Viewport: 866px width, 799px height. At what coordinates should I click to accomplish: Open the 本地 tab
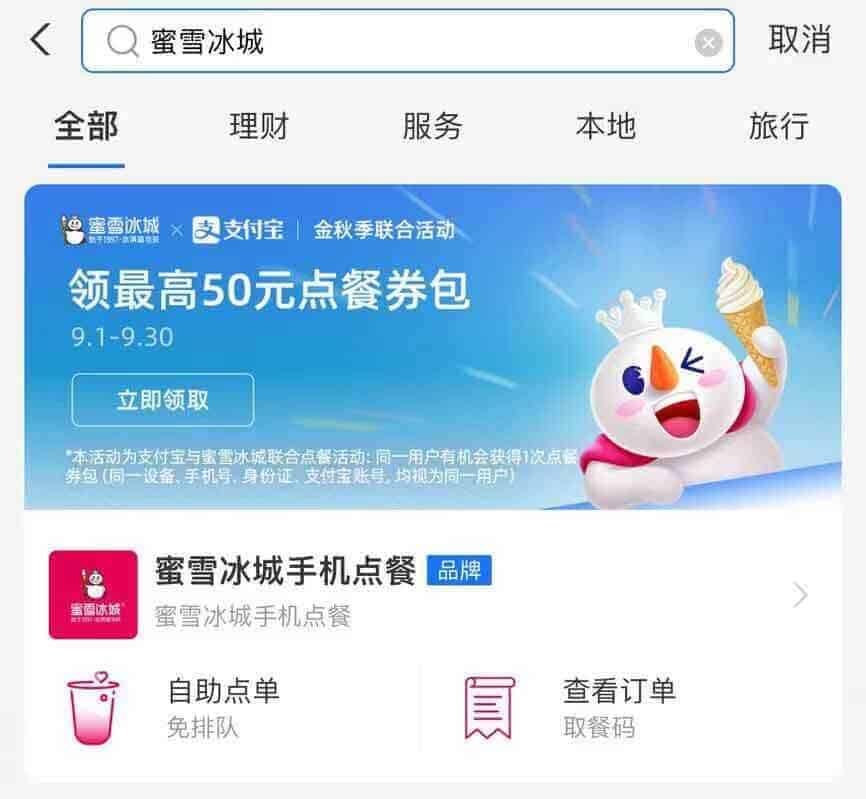click(x=605, y=127)
